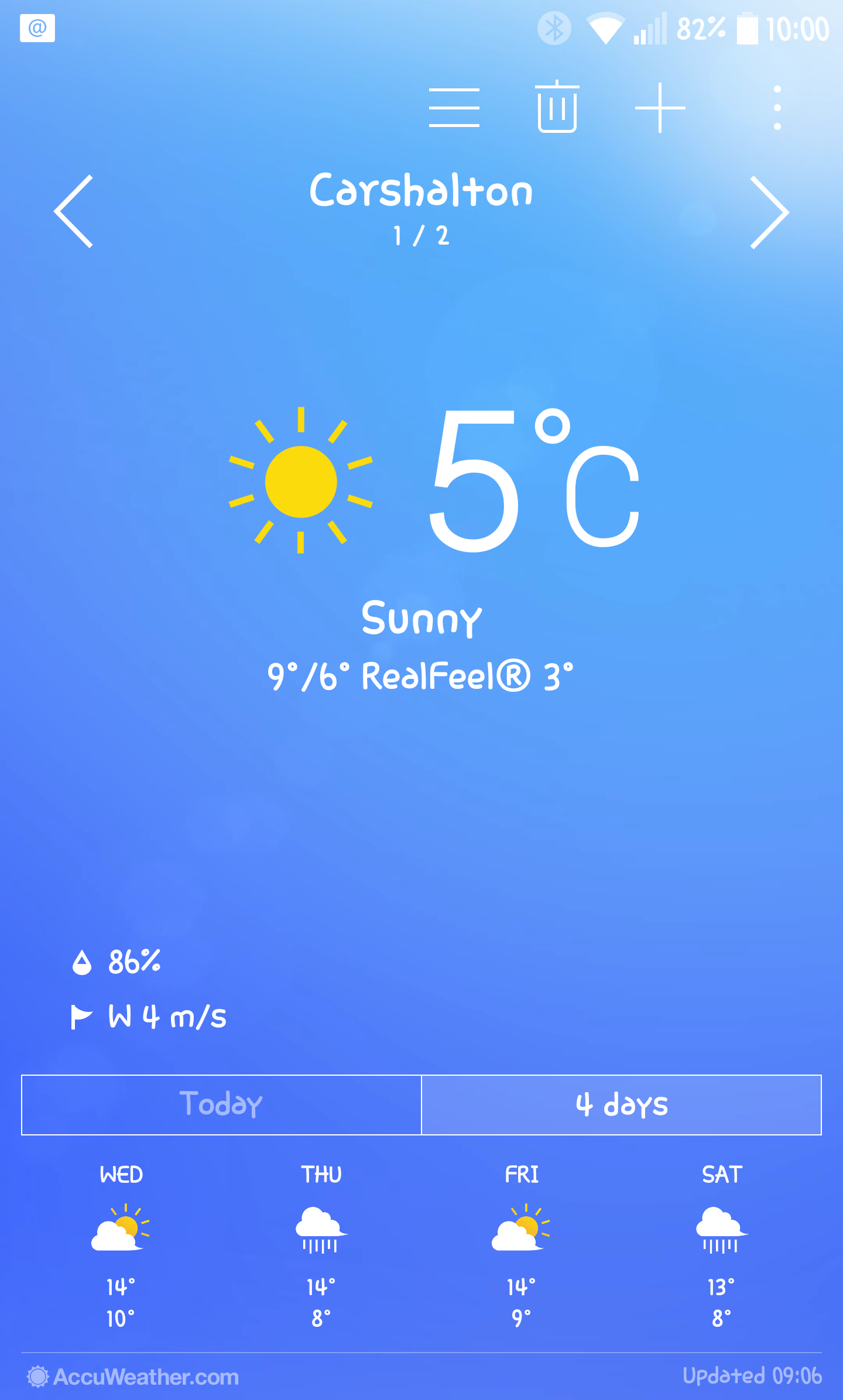Open the city list menu icon
This screenshot has height=1400, width=843.
(x=454, y=108)
